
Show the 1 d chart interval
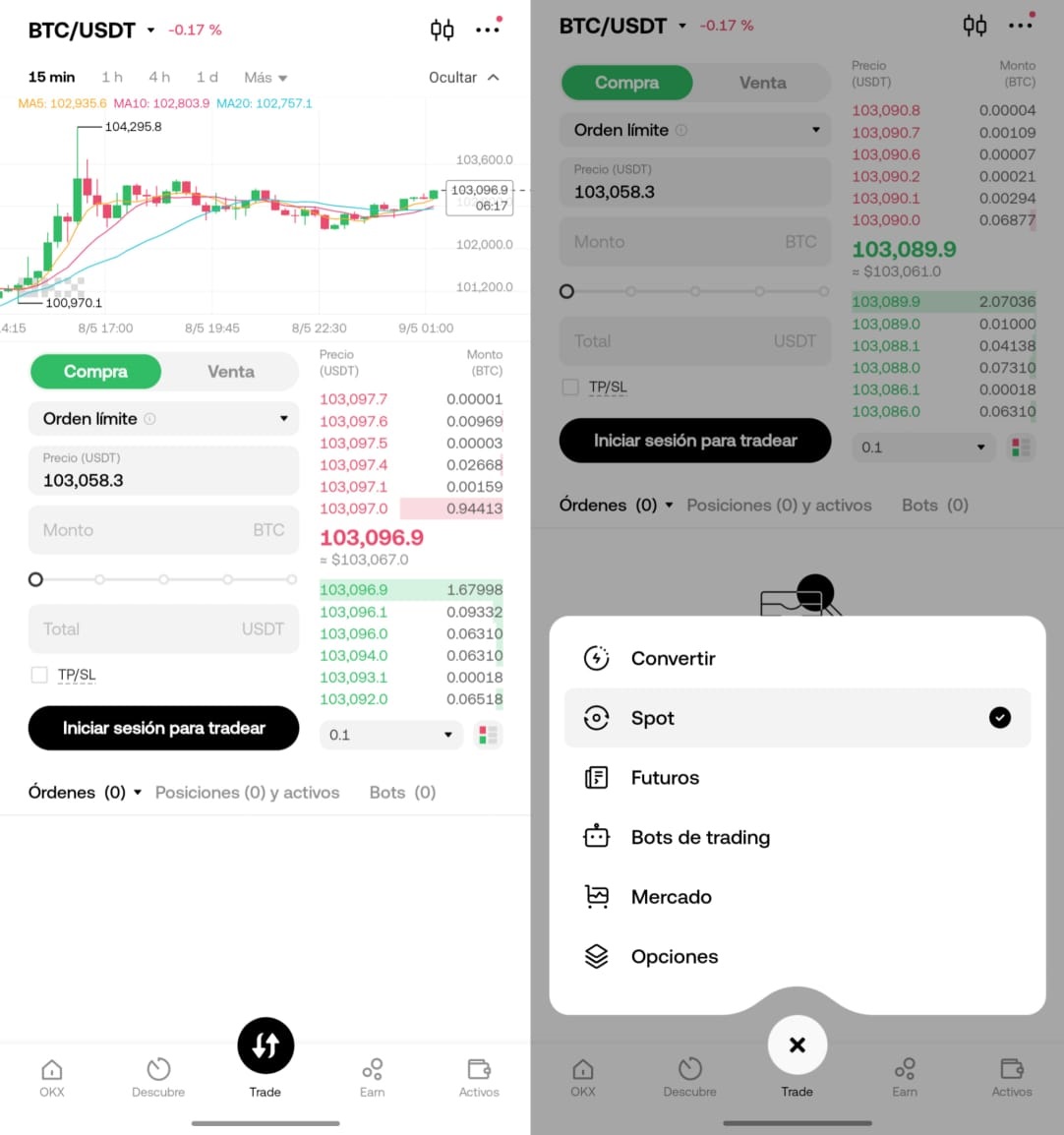207,78
